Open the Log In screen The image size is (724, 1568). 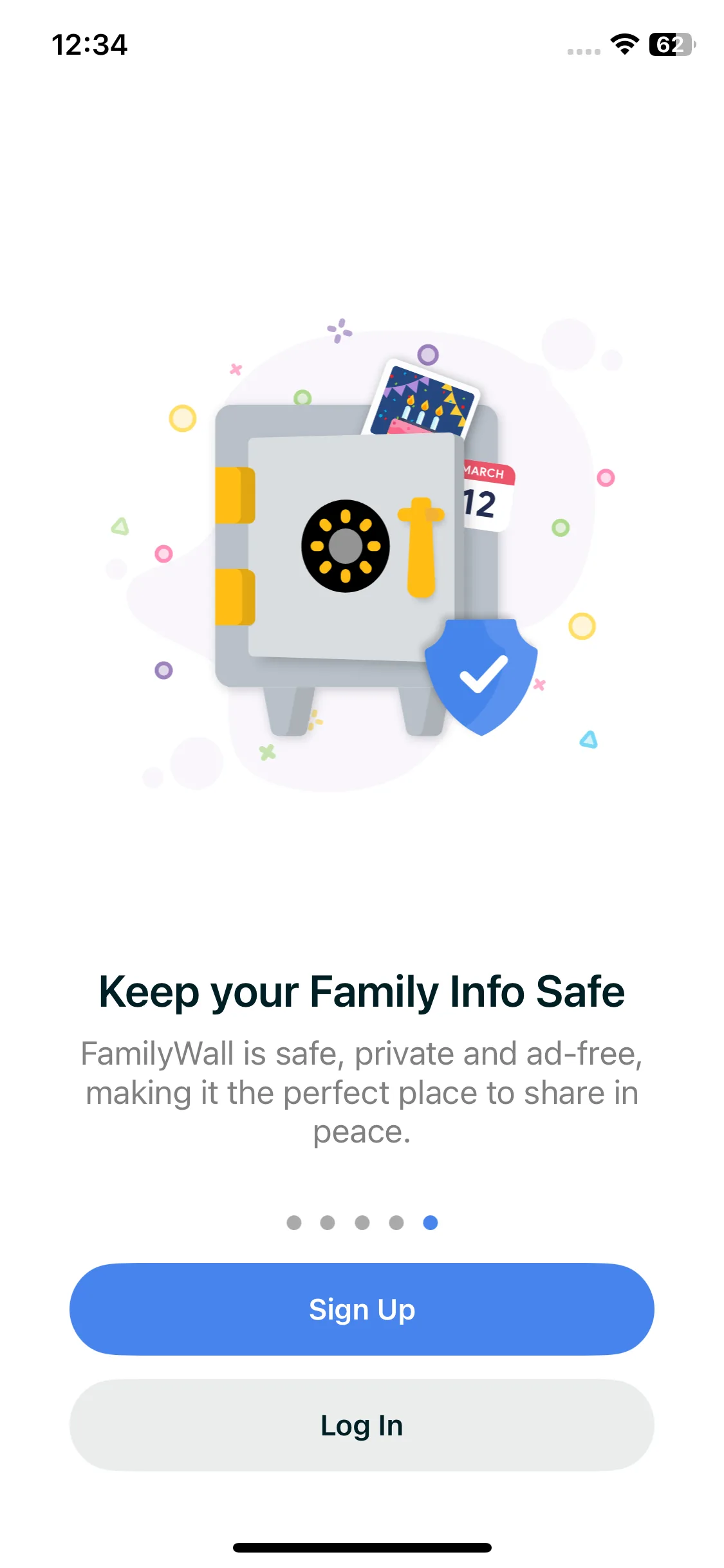pyautogui.click(x=362, y=1425)
